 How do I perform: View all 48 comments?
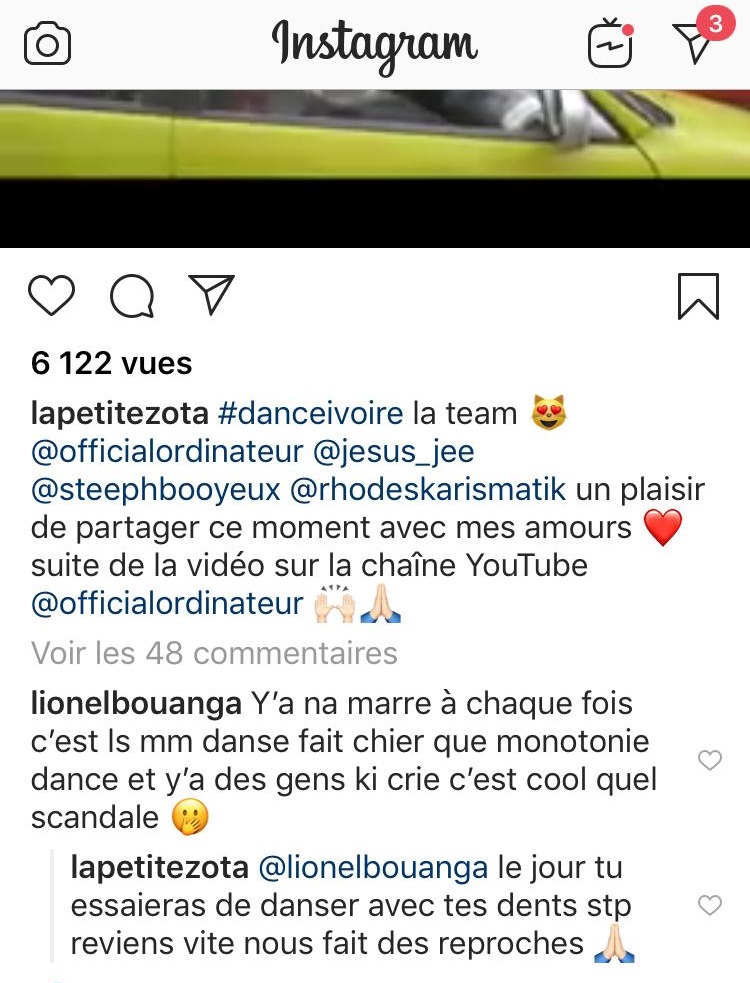(x=214, y=653)
